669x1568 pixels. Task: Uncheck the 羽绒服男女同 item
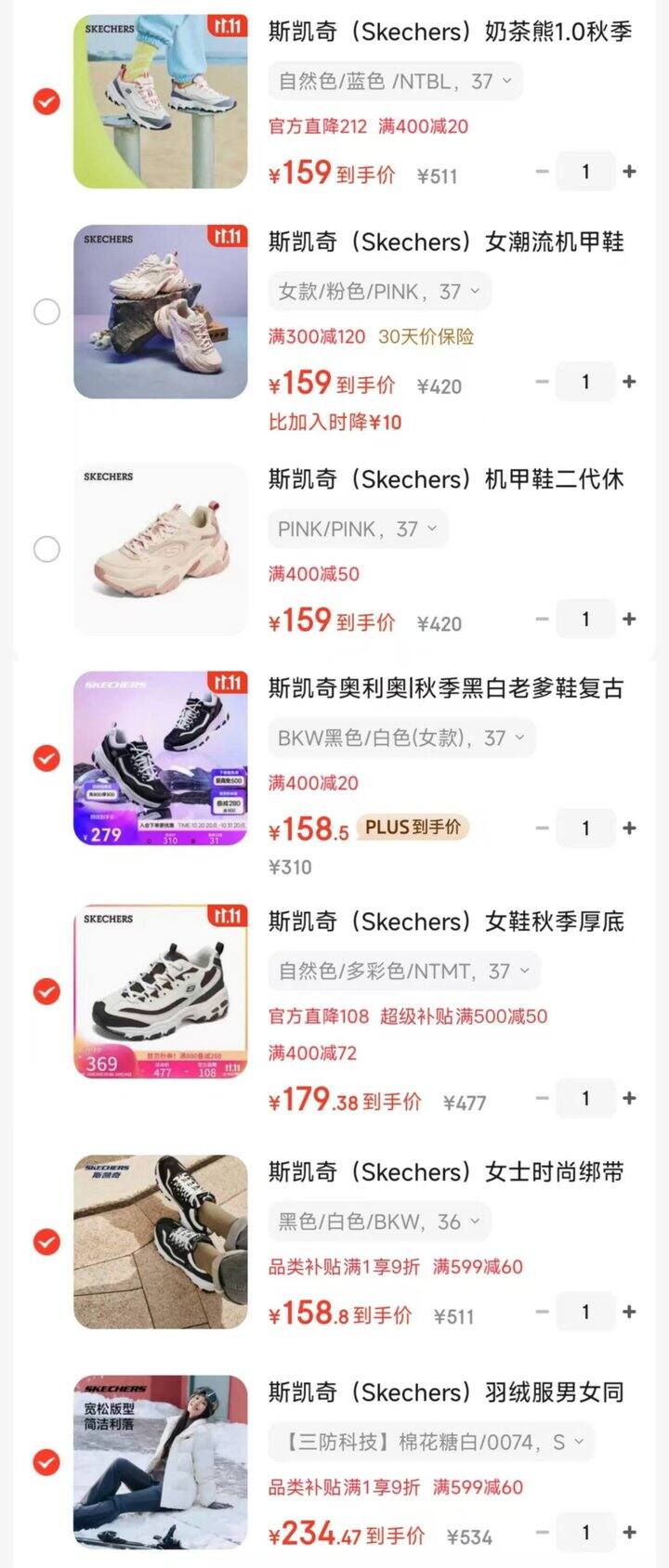[x=46, y=1463]
